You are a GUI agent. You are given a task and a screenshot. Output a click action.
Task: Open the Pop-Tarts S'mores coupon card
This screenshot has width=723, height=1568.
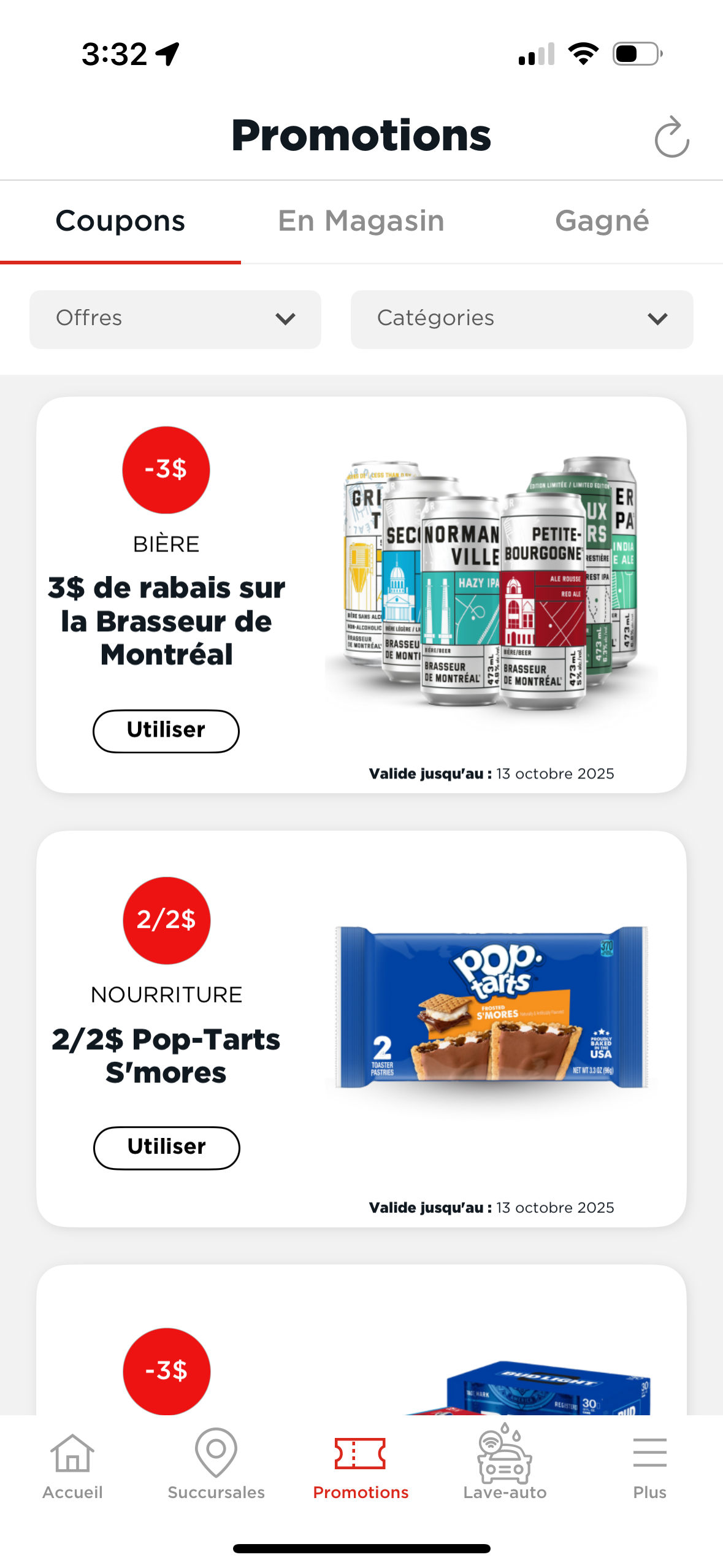click(491, 1012)
